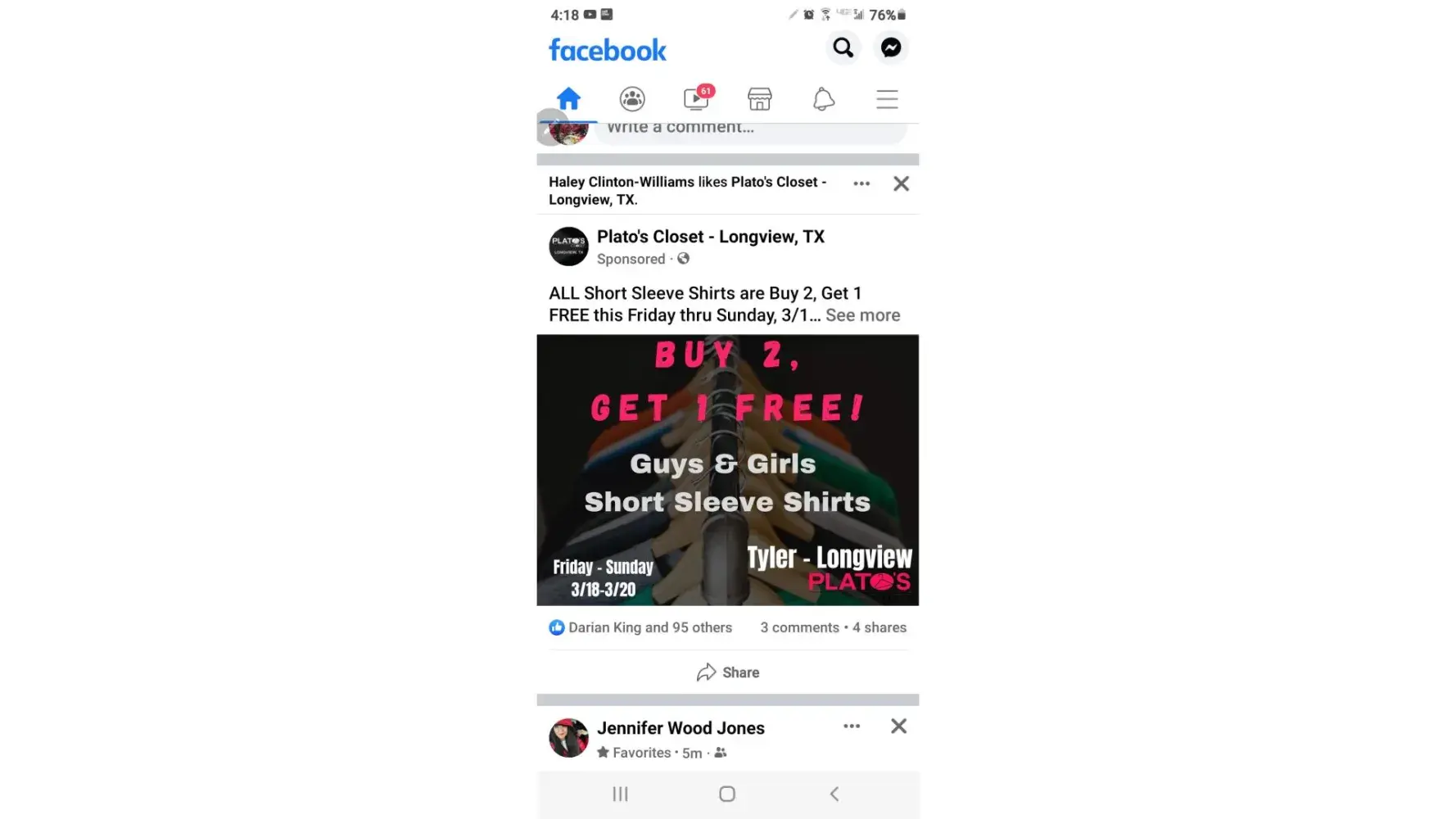The image size is (1456, 819).
Task: Hide Jennifer Wood Jones's post
Action: [898, 726]
